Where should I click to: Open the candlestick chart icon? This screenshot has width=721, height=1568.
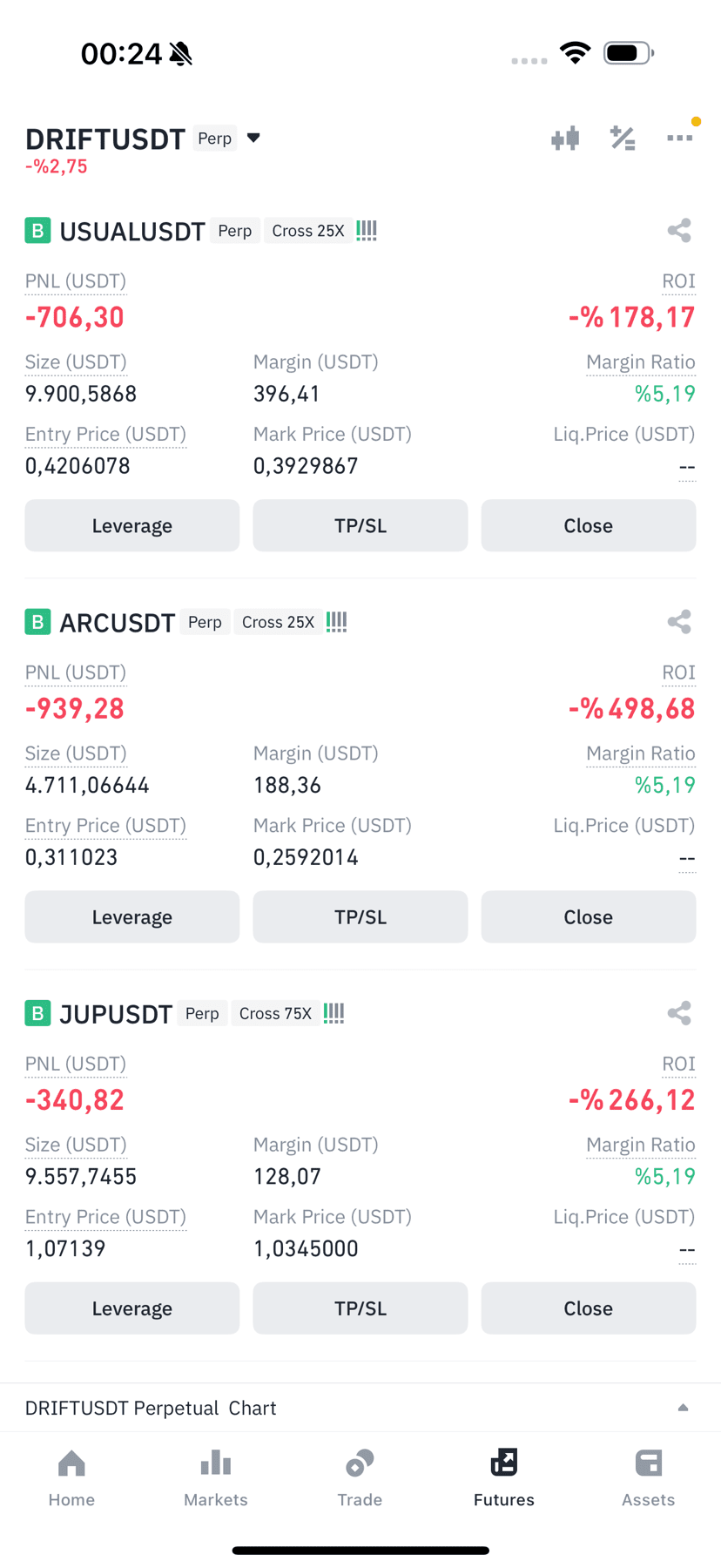pyautogui.click(x=565, y=139)
